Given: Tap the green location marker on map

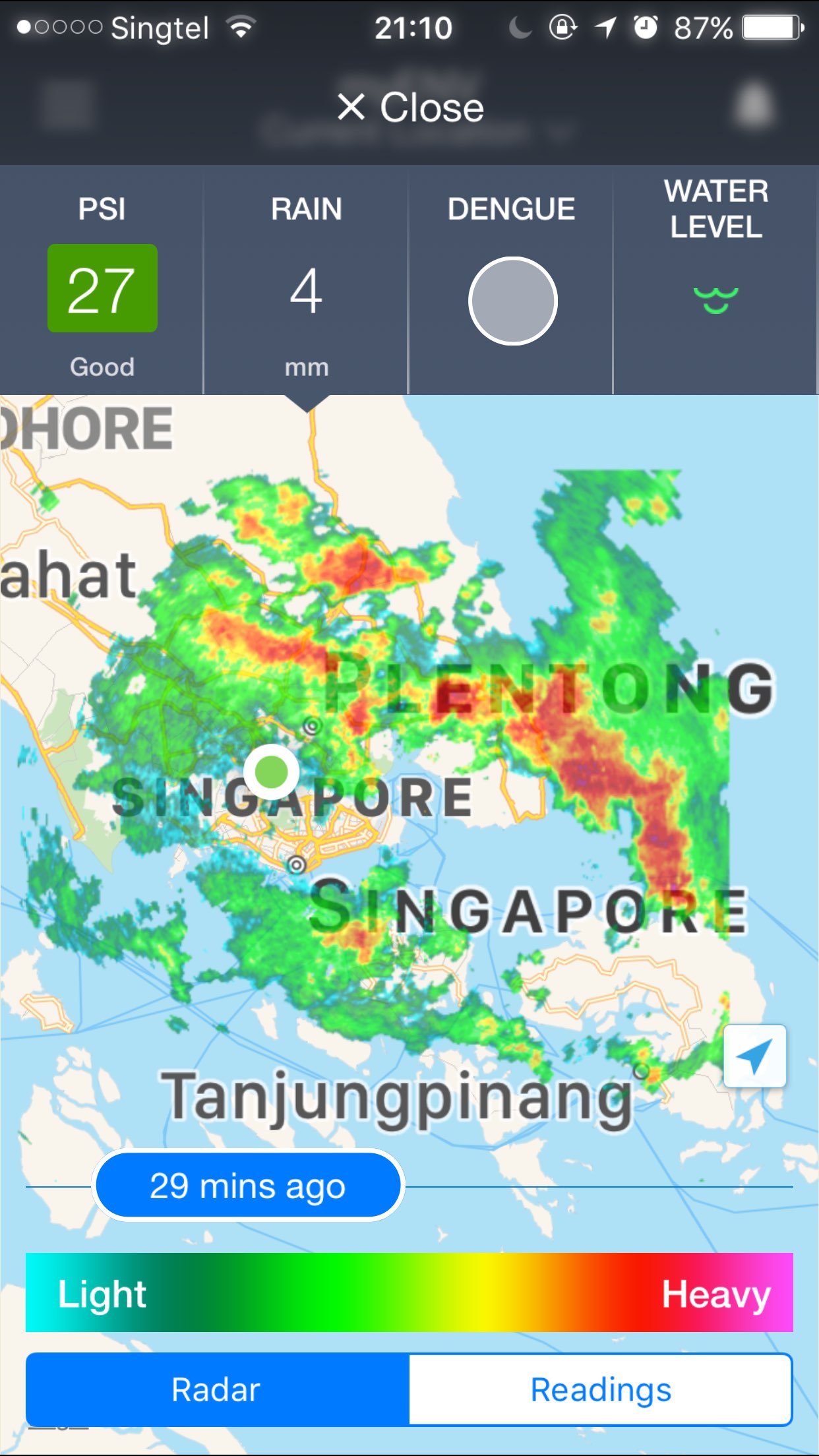Looking at the screenshot, I should click(x=271, y=772).
